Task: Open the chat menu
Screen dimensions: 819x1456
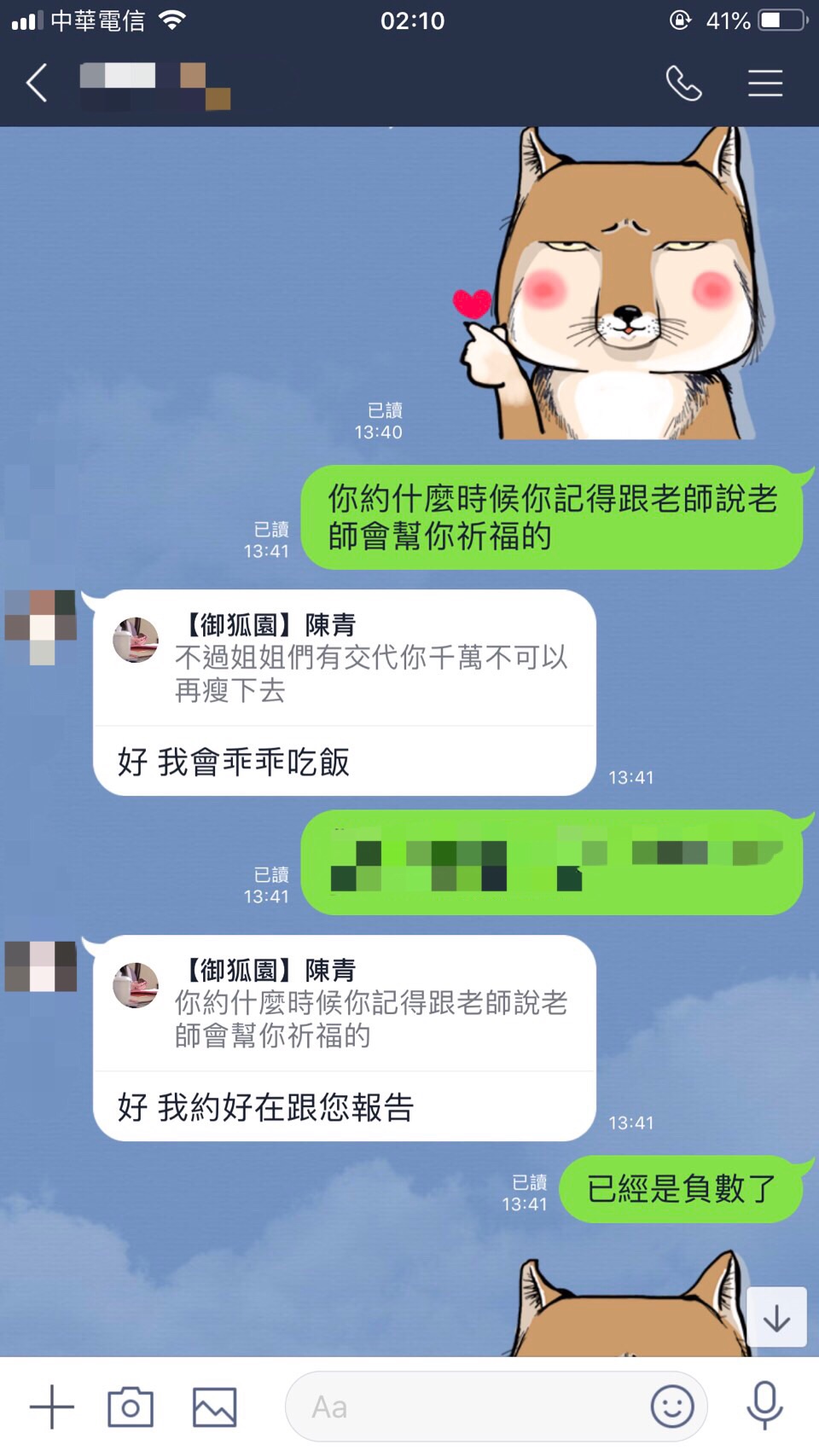Action: click(x=764, y=84)
